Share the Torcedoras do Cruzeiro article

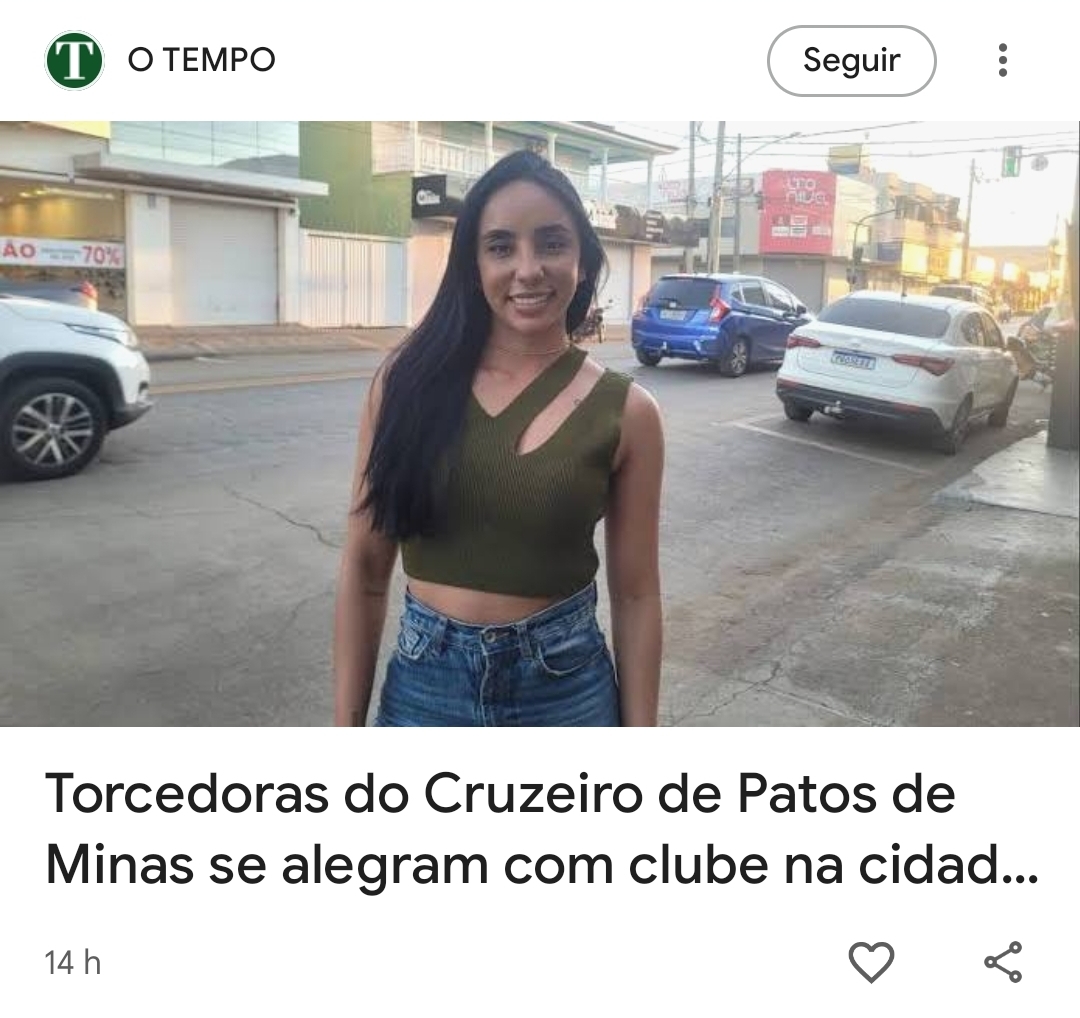(1002, 962)
